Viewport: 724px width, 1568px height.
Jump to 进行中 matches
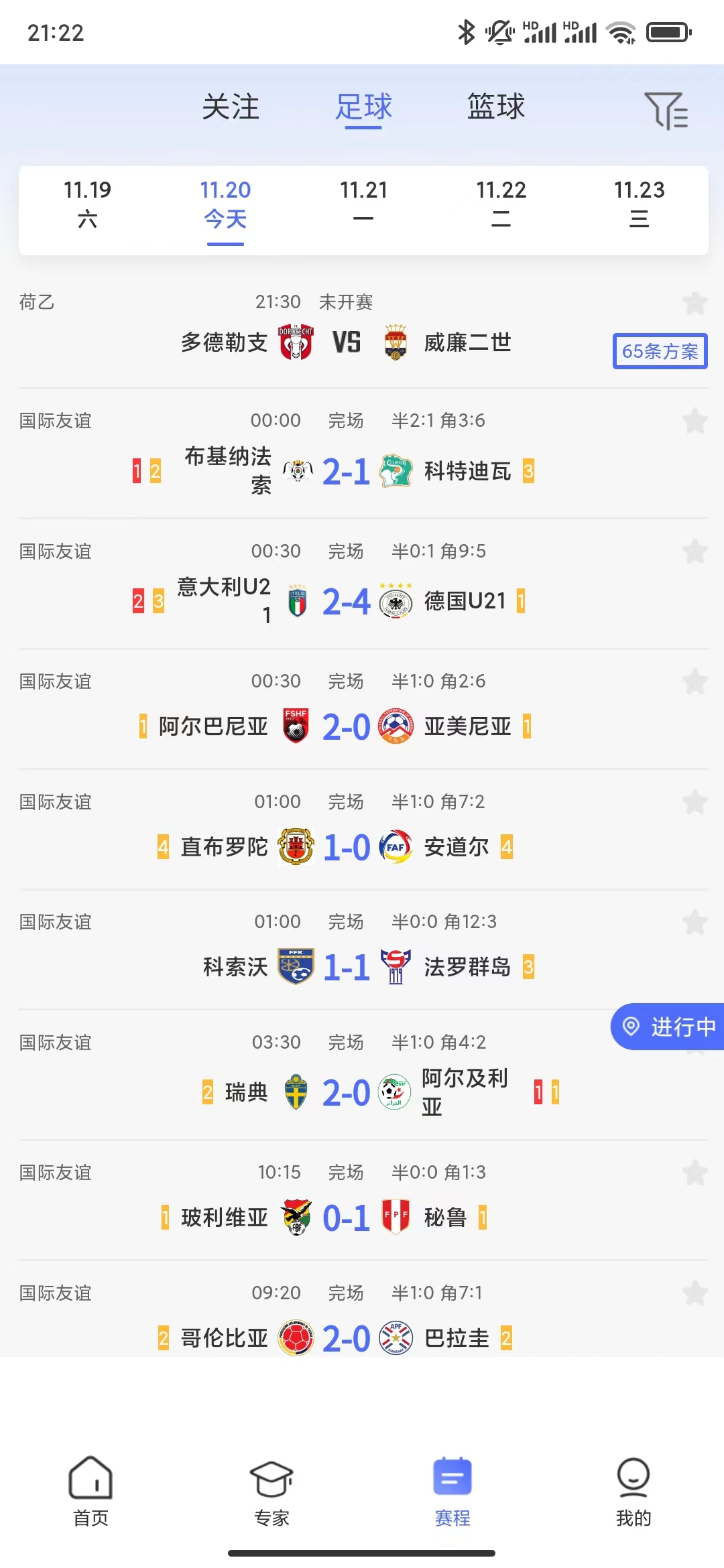[668, 1027]
